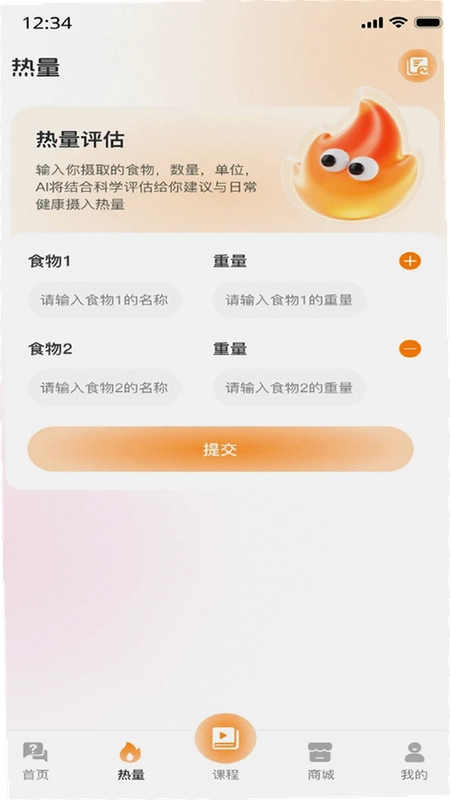This screenshot has height=800, width=450.
Task: Switch to the 首页 tab
Action: [36, 761]
